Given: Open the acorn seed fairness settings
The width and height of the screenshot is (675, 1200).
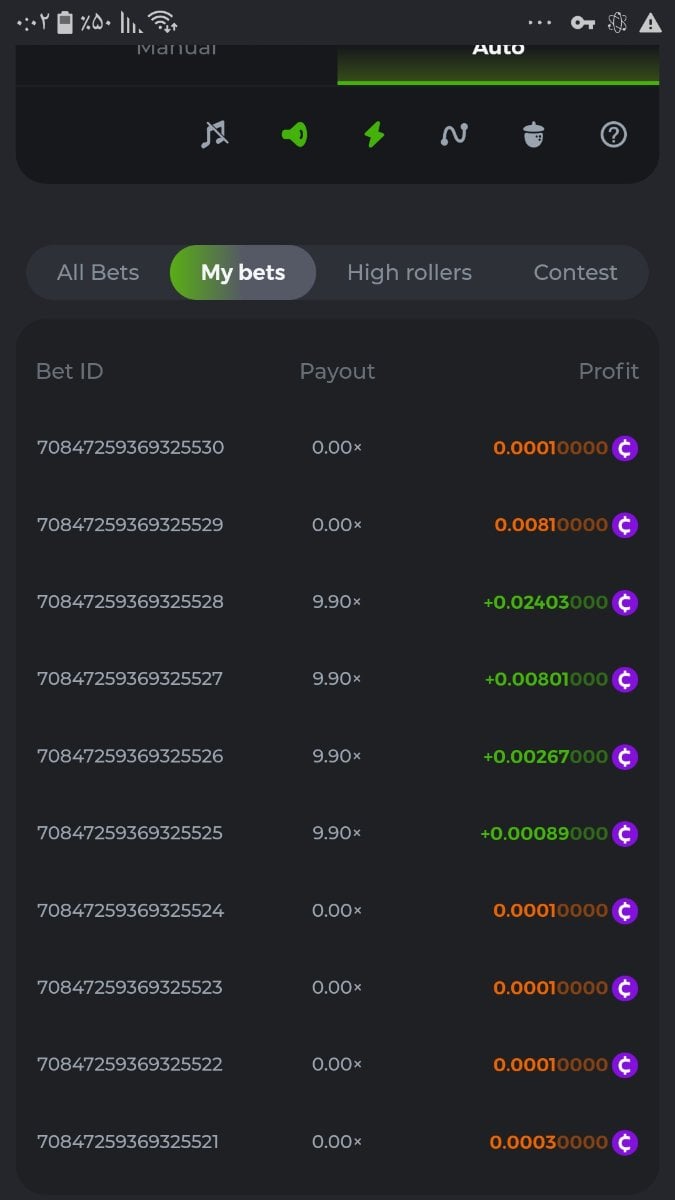Looking at the screenshot, I should pos(534,134).
